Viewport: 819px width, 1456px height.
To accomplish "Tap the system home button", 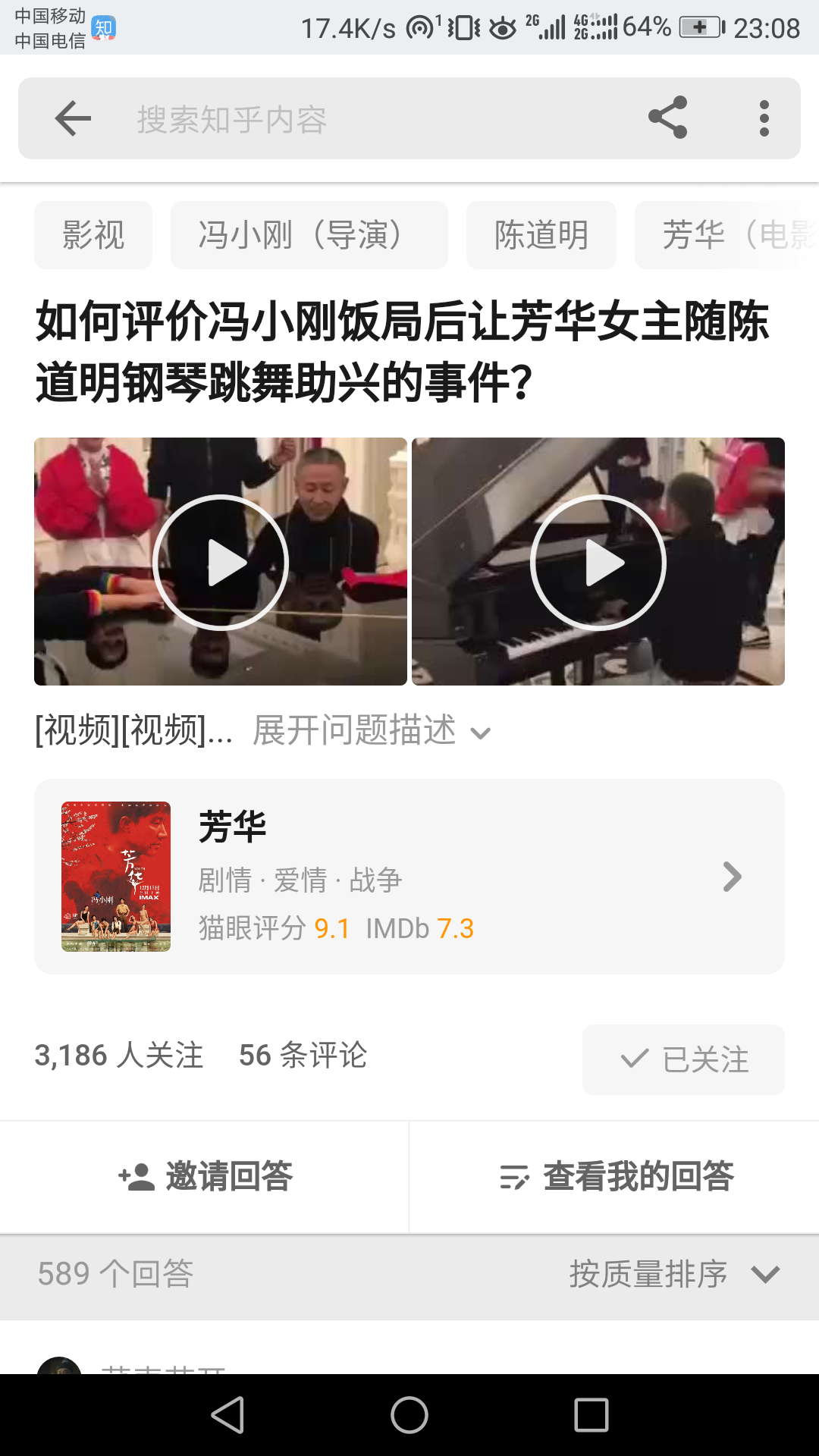I will pos(409,1415).
